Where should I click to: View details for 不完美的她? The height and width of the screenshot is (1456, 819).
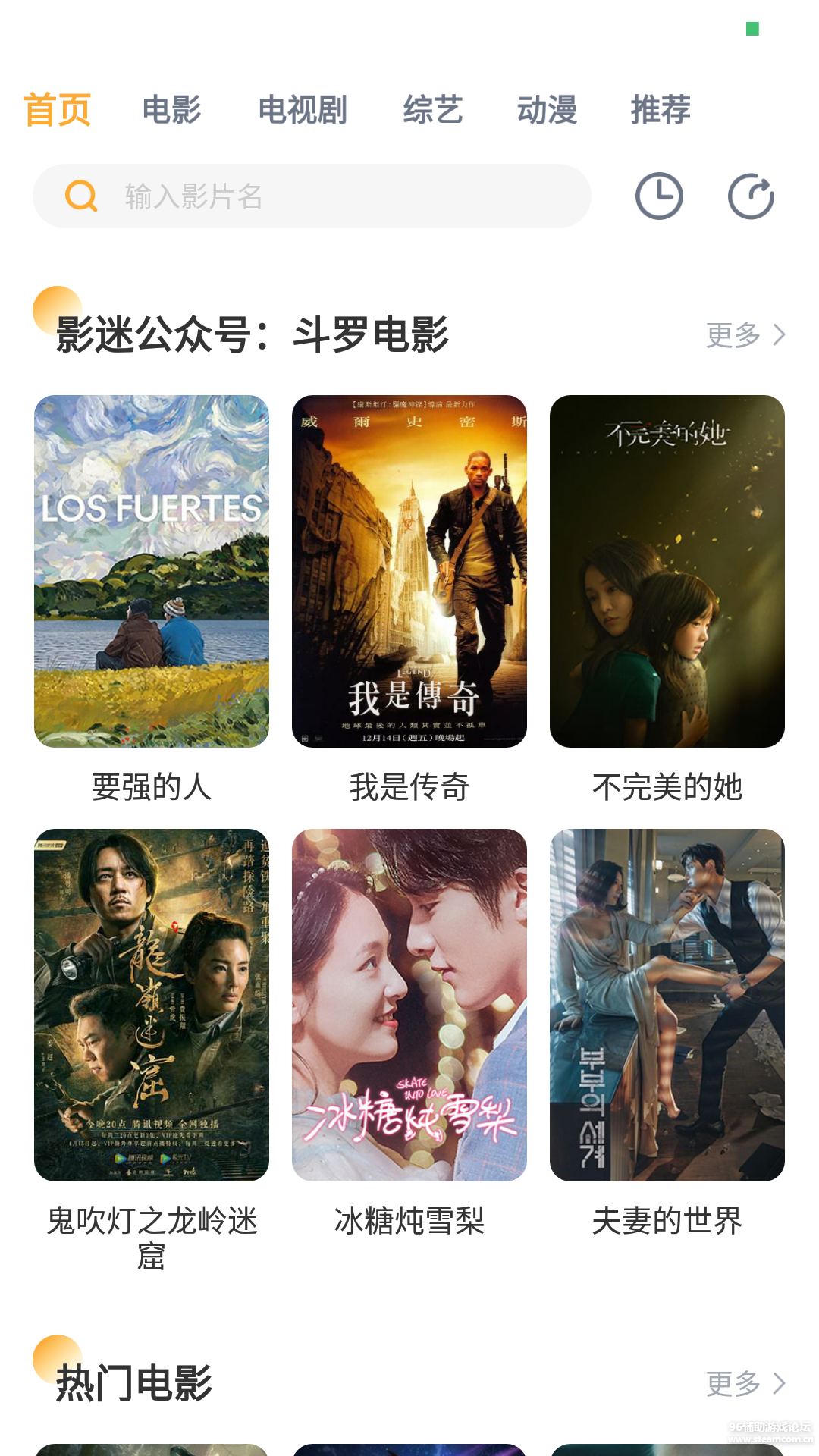pos(667,571)
